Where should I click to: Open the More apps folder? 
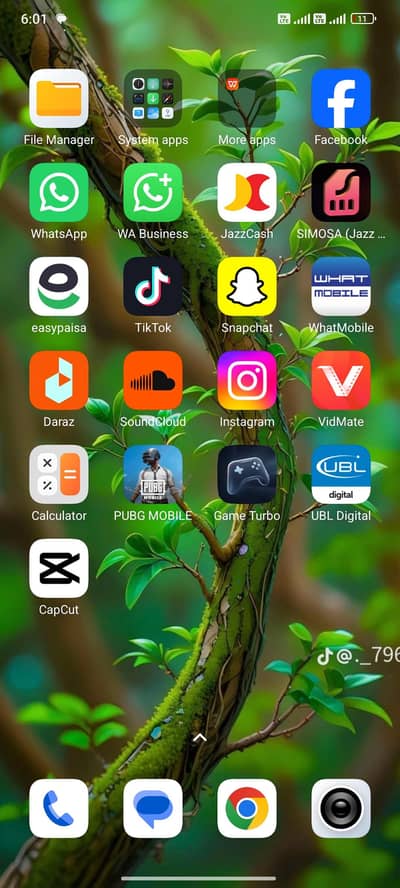[247, 99]
